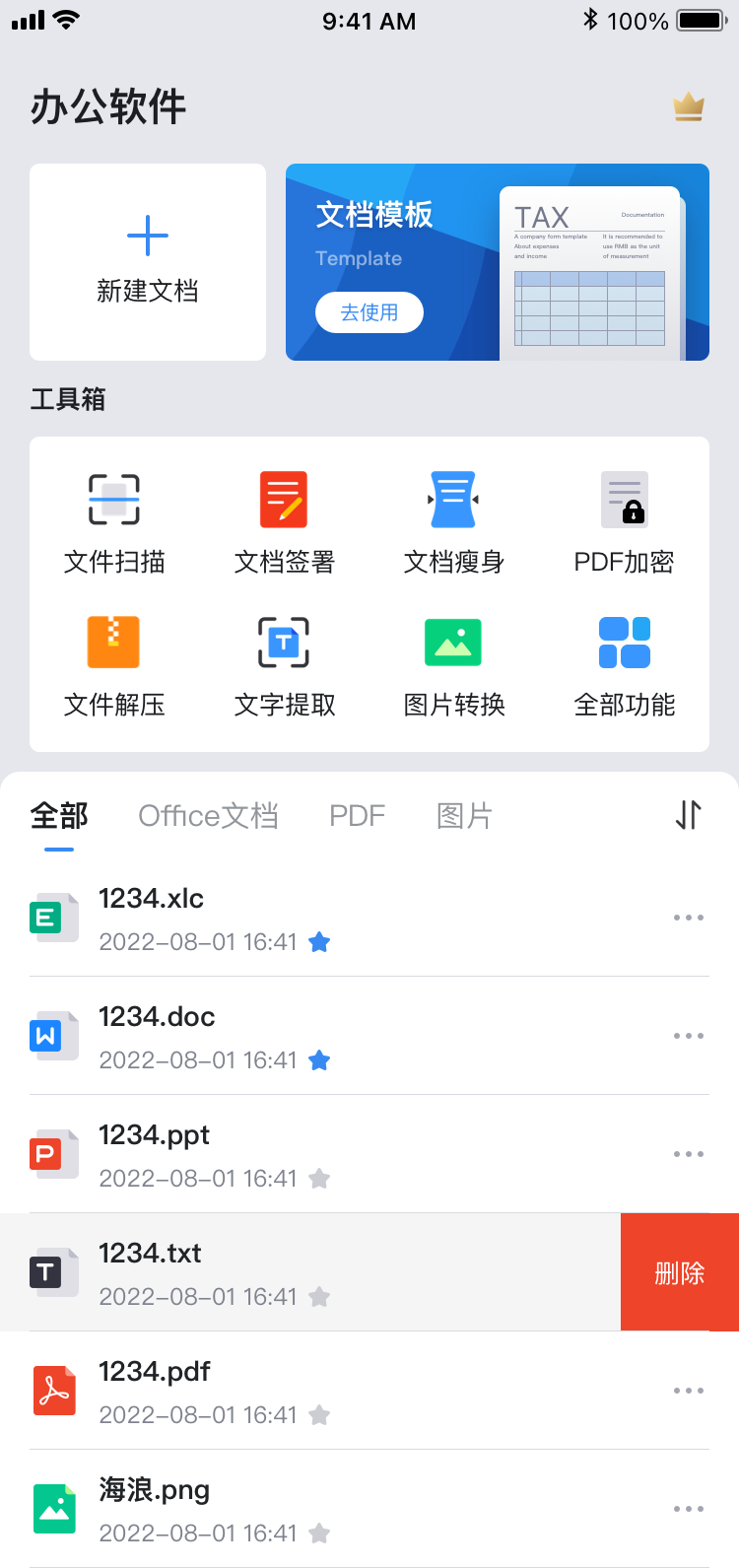Open the options menu for 1234.pdf

pyautogui.click(x=689, y=1391)
